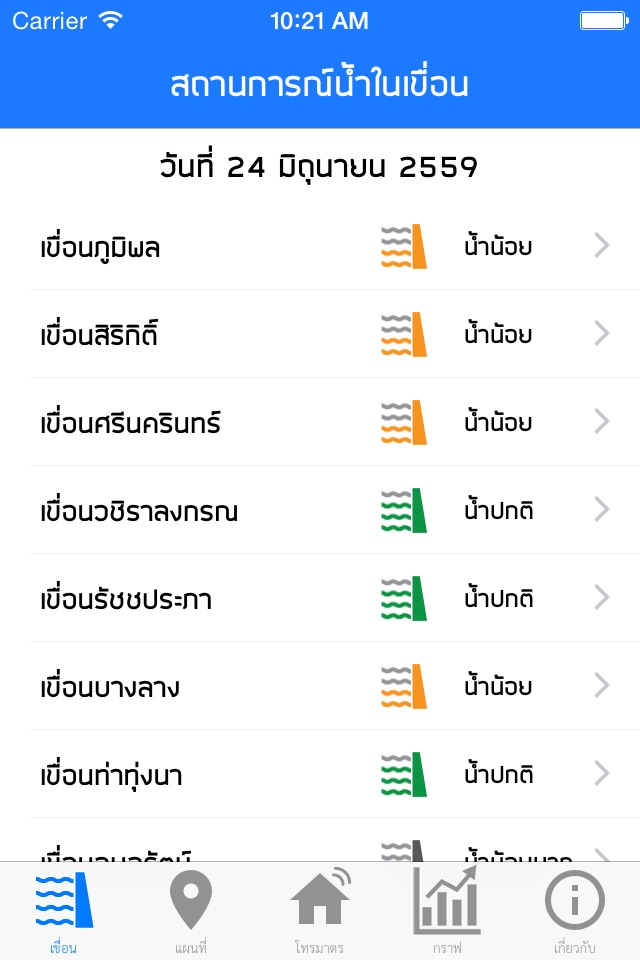This screenshot has height=960, width=640.
Task: Switch to the แผนที่ map tab
Action: pos(191,911)
